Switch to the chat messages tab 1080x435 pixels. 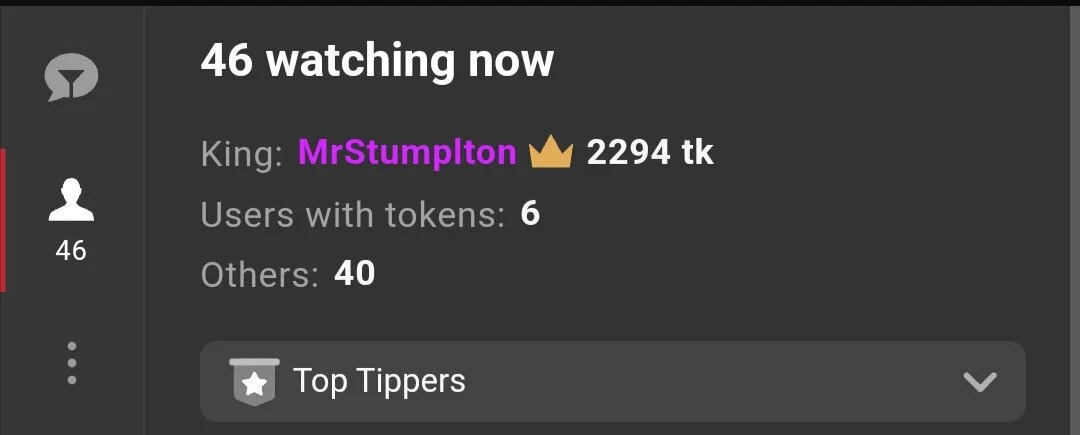point(71,77)
